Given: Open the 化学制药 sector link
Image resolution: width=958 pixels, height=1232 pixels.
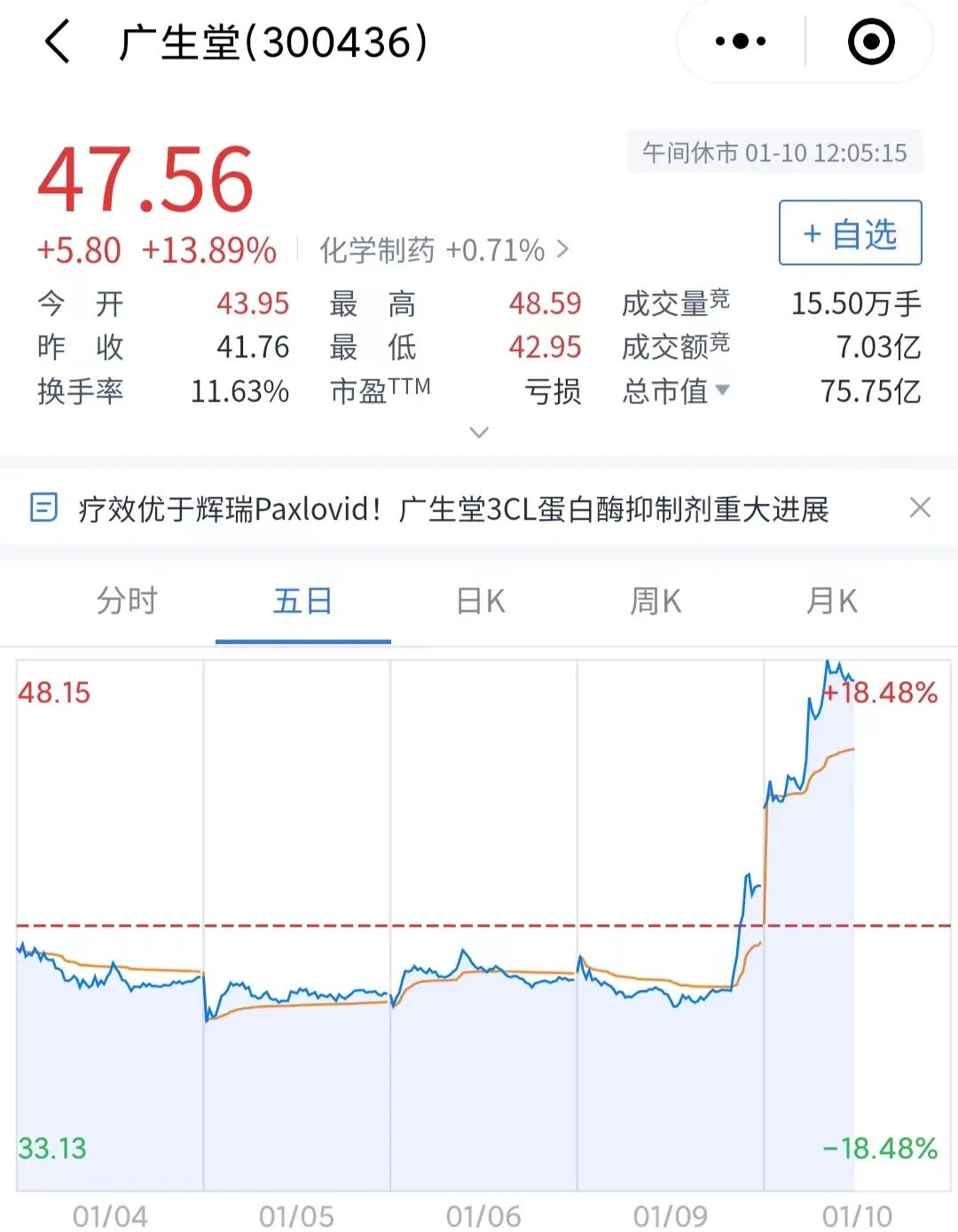Looking at the screenshot, I should point(444,250).
